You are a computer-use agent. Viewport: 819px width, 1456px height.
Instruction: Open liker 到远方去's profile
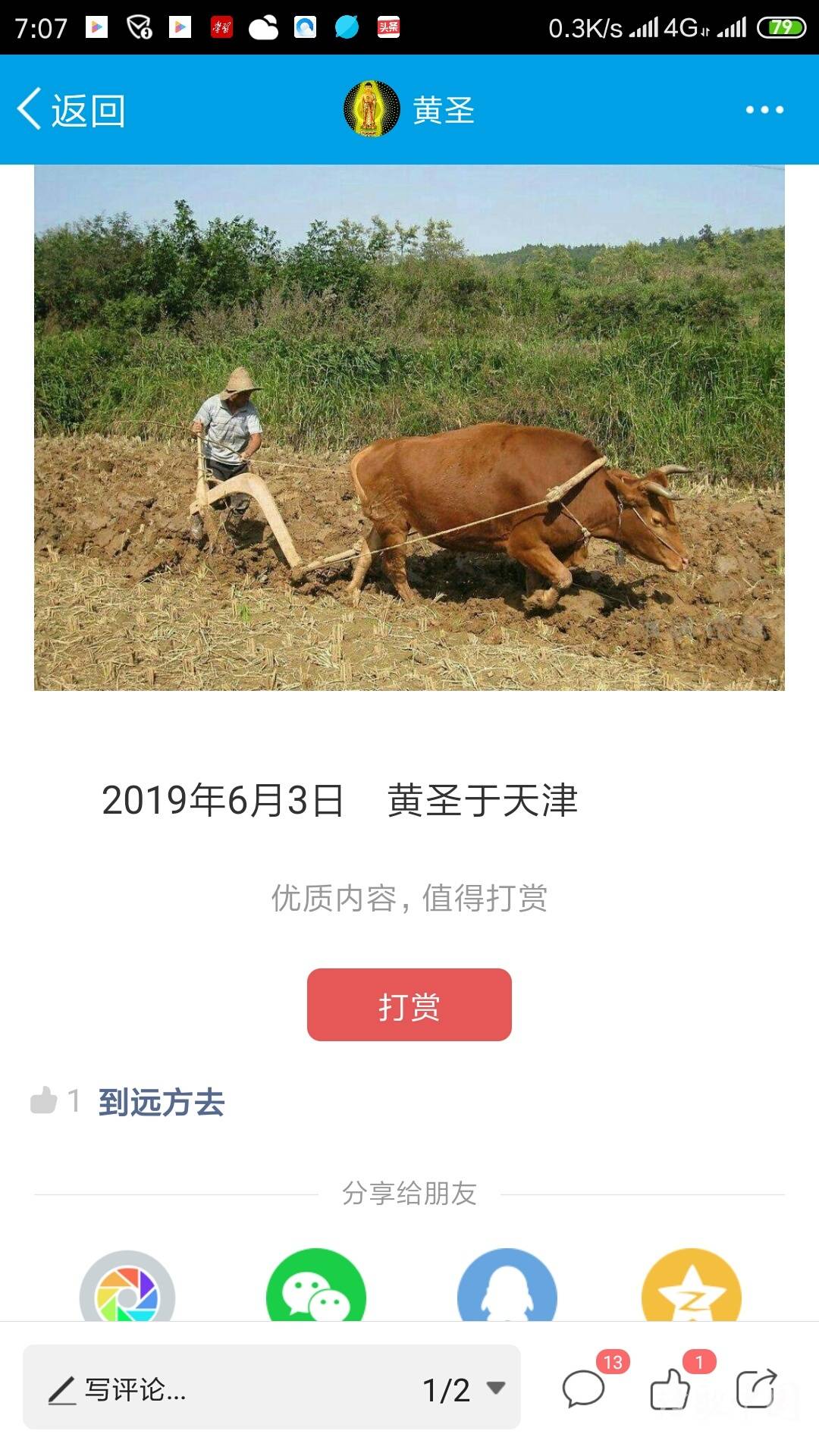[x=161, y=1102]
